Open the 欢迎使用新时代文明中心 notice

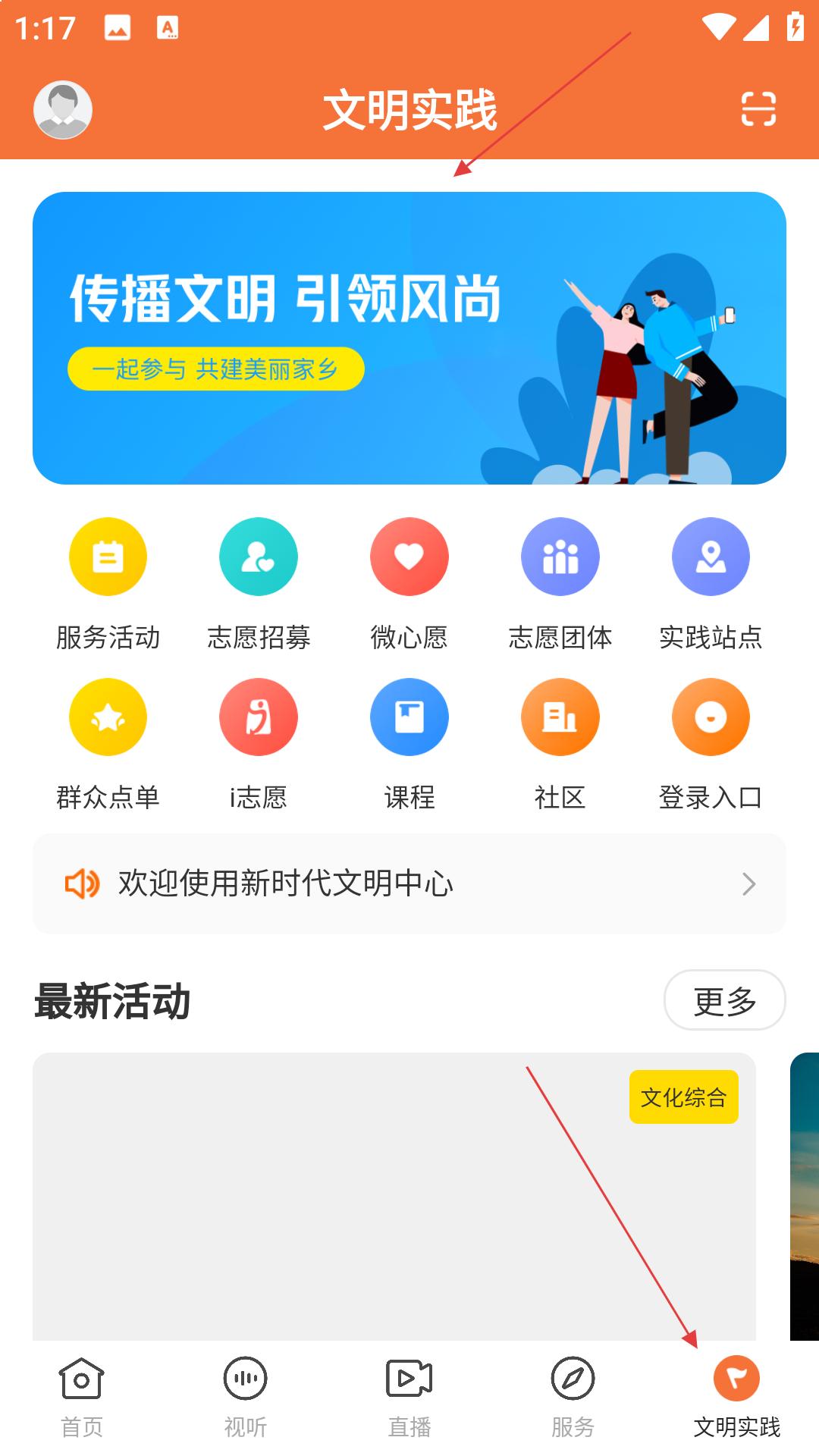(409, 884)
